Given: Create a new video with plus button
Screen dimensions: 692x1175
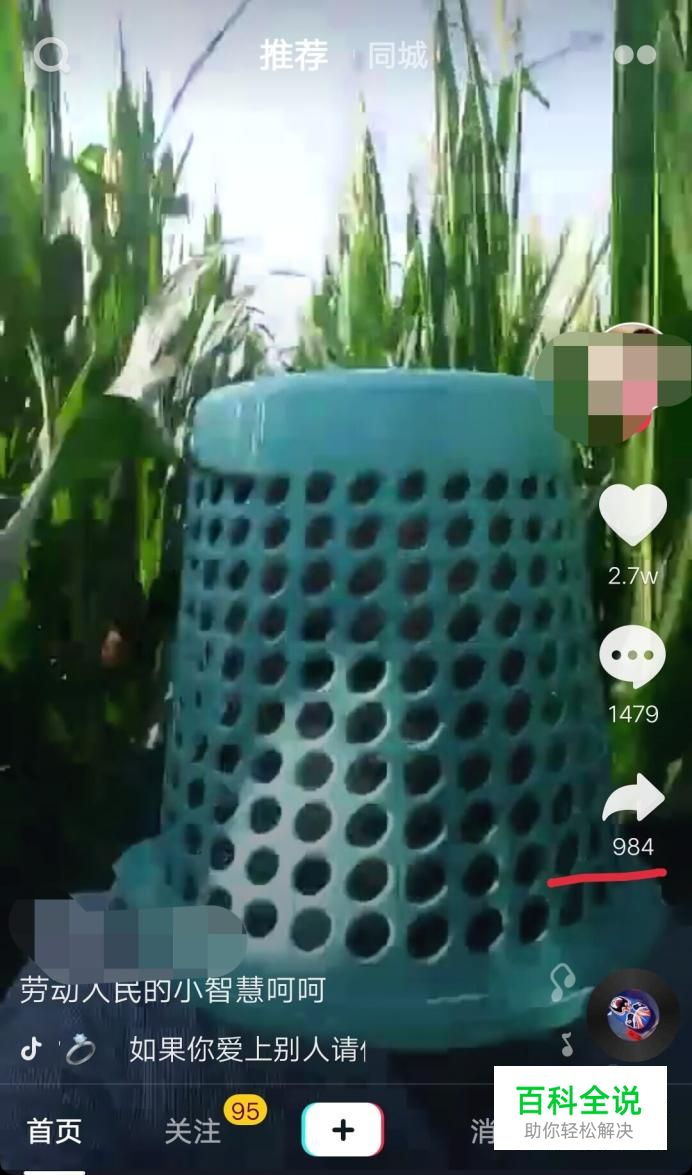Looking at the screenshot, I should pyautogui.click(x=343, y=1130).
